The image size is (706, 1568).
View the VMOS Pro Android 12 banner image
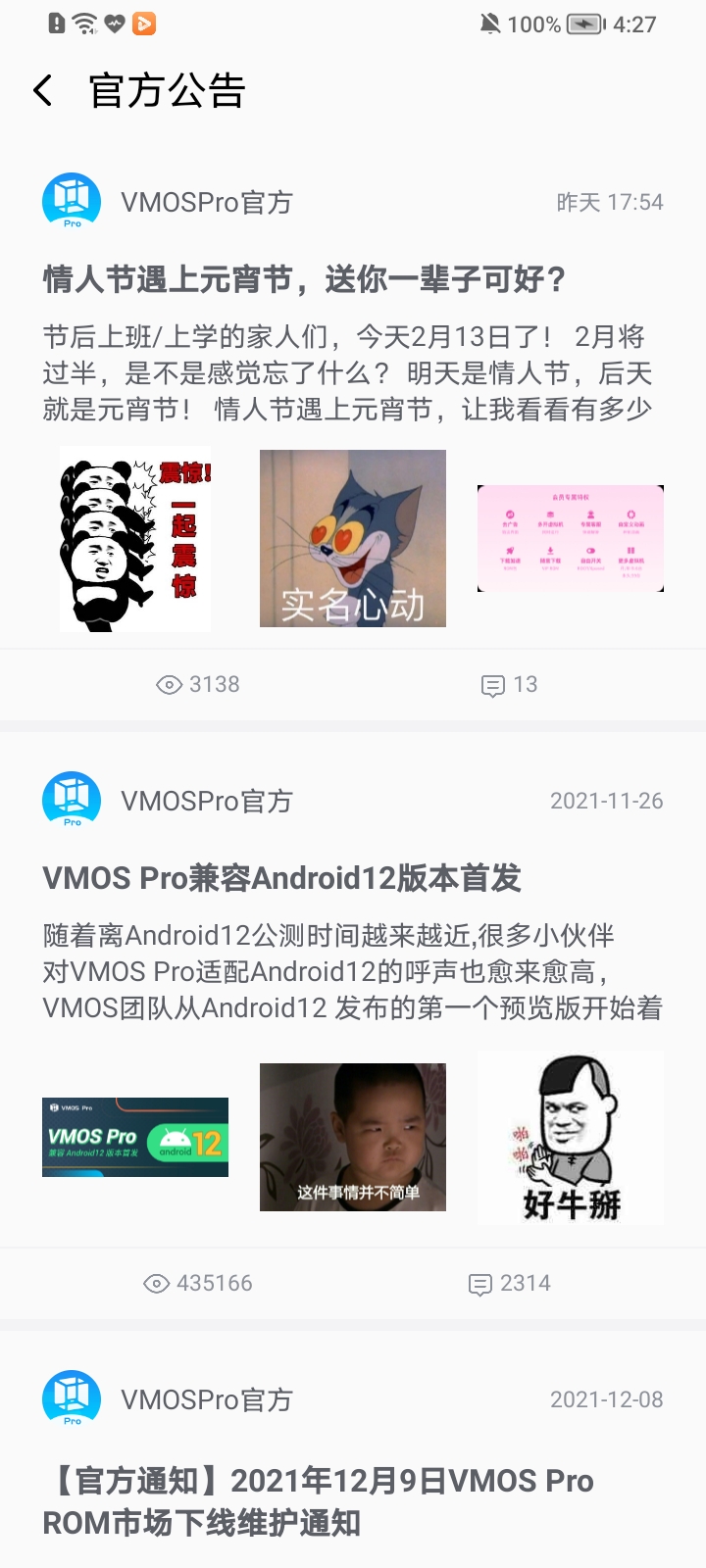(135, 1137)
